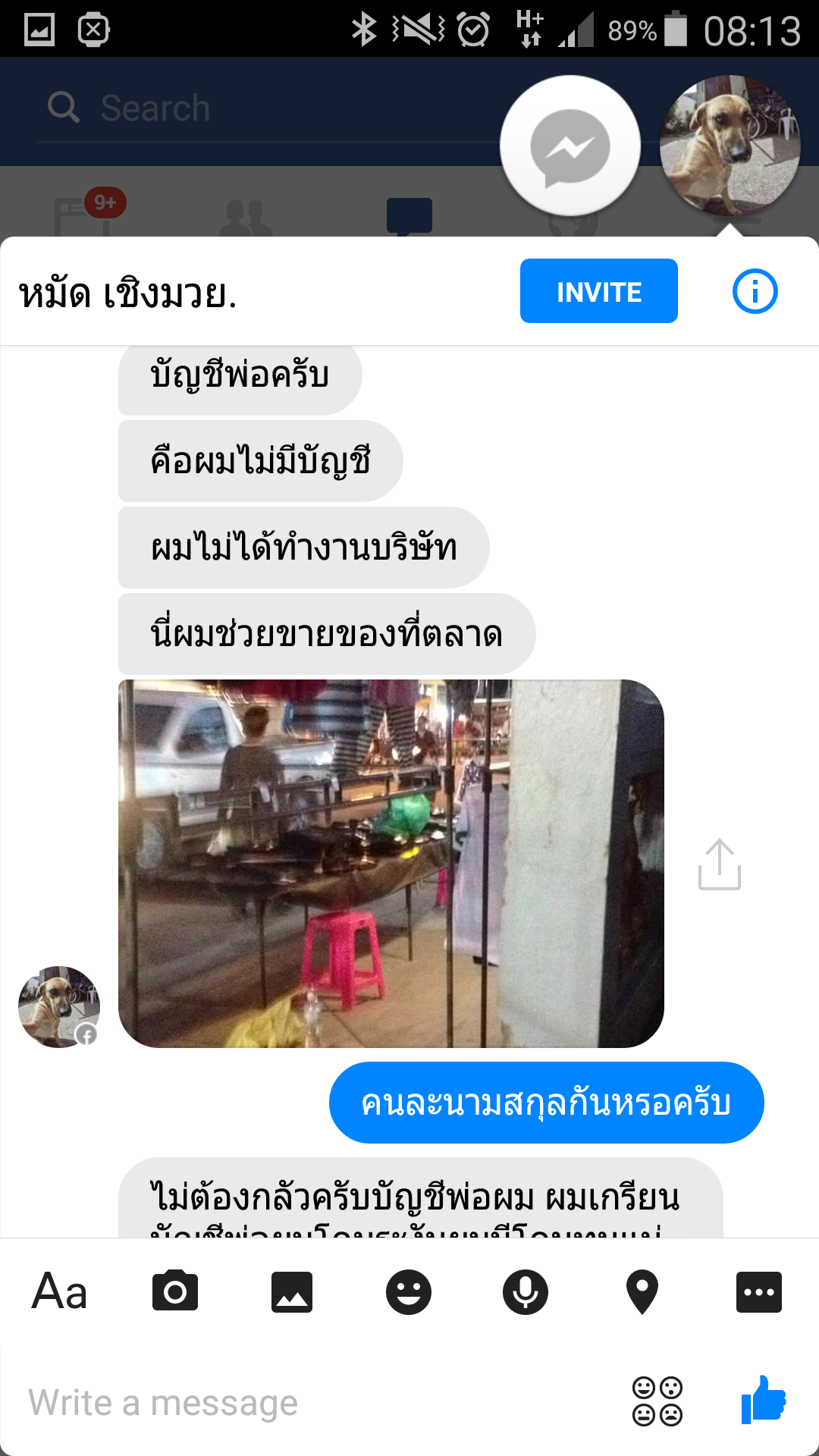Image resolution: width=819 pixels, height=1456 pixels.
Task: Tap the dog photo chat head
Action: click(x=730, y=145)
